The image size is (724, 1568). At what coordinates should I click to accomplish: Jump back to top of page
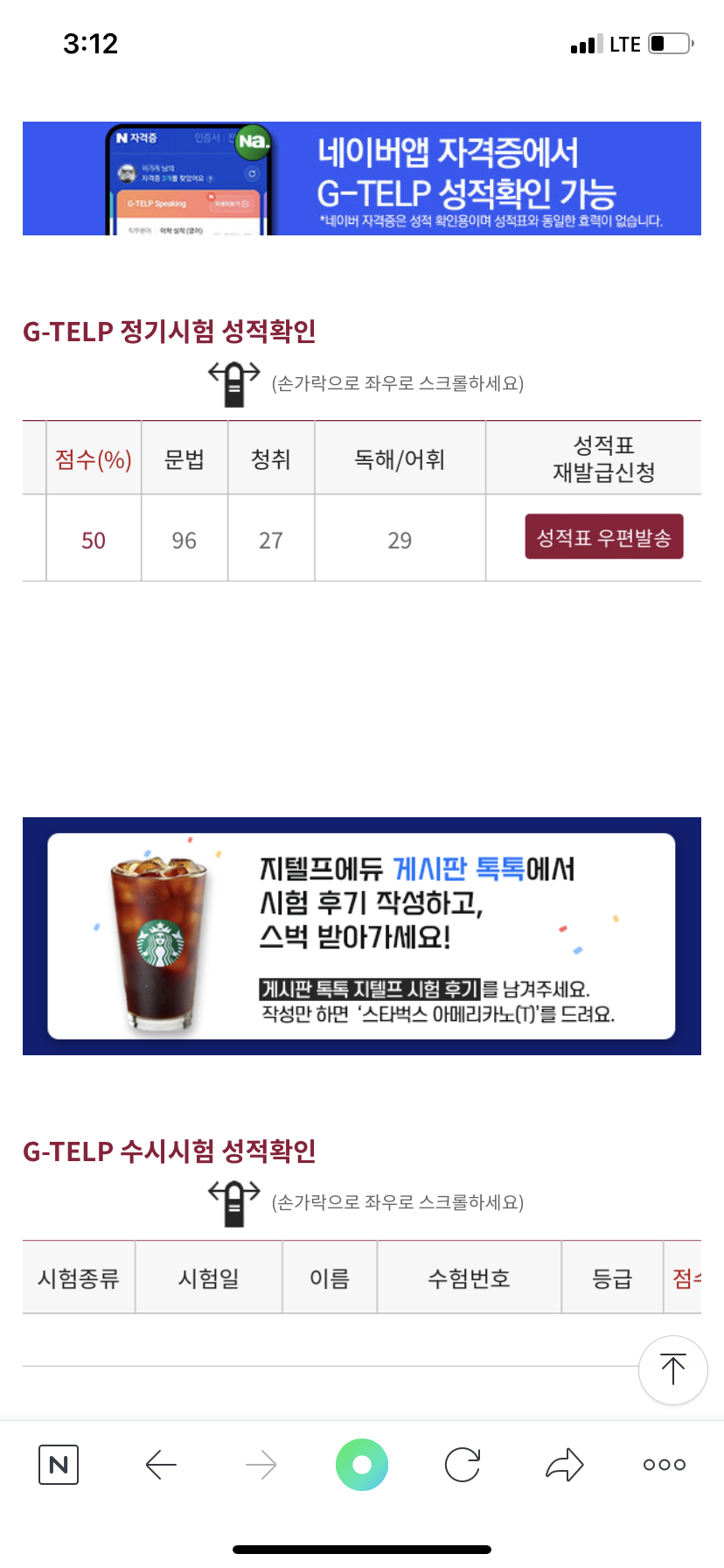tap(672, 1369)
